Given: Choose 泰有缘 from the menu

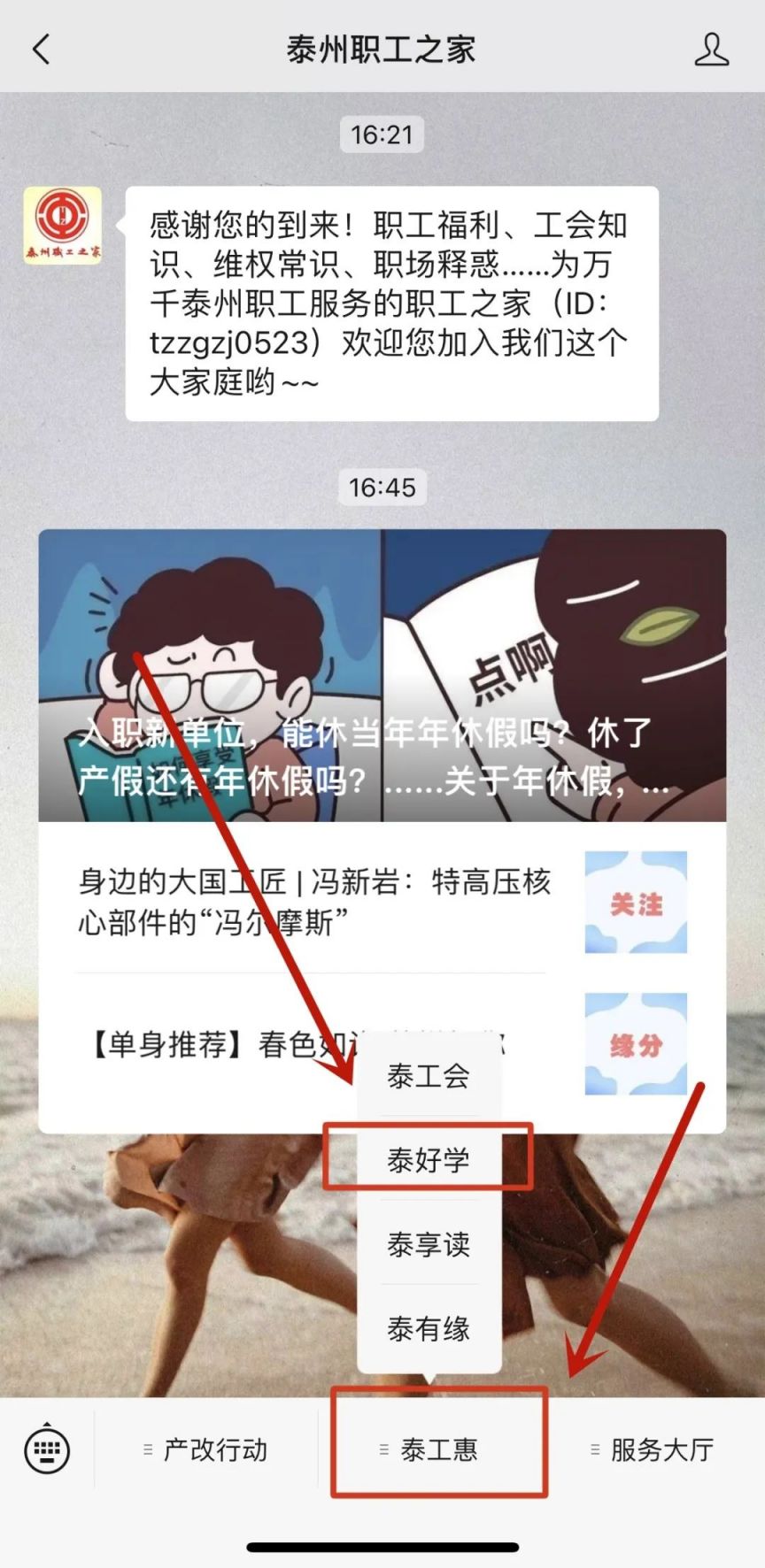Looking at the screenshot, I should coord(429,1328).
